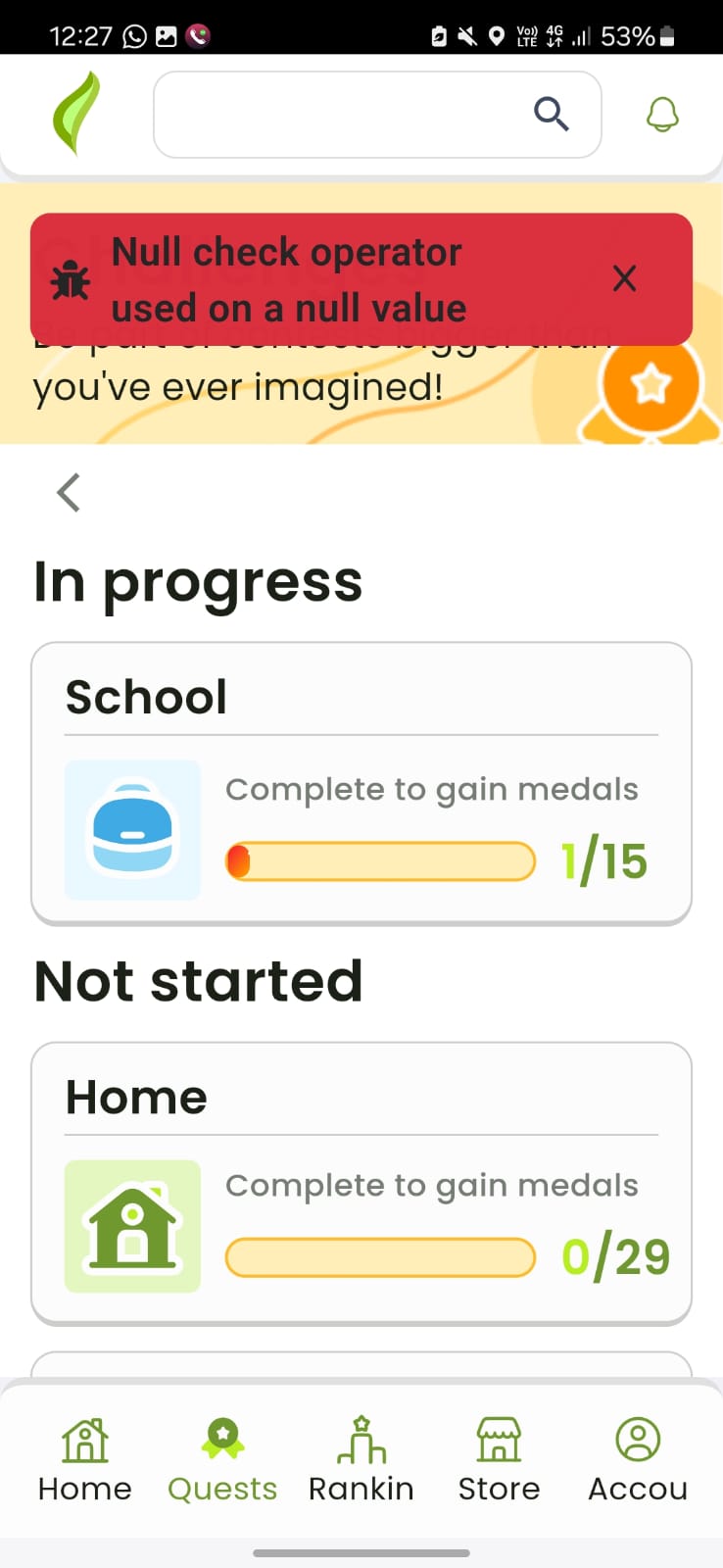Viewport: 723px width, 1568px height.
Task: Go to the Account tab
Action: (638, 1459)
